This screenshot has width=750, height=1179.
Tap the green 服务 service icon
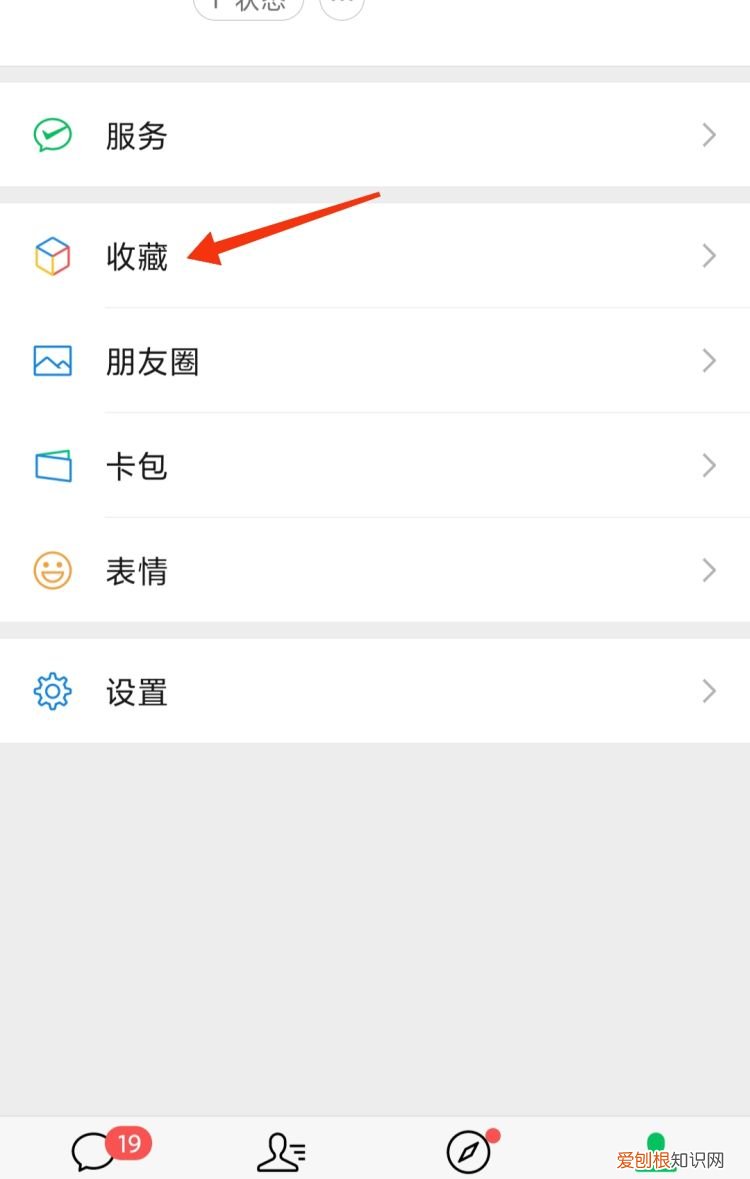tap(52, 135)
